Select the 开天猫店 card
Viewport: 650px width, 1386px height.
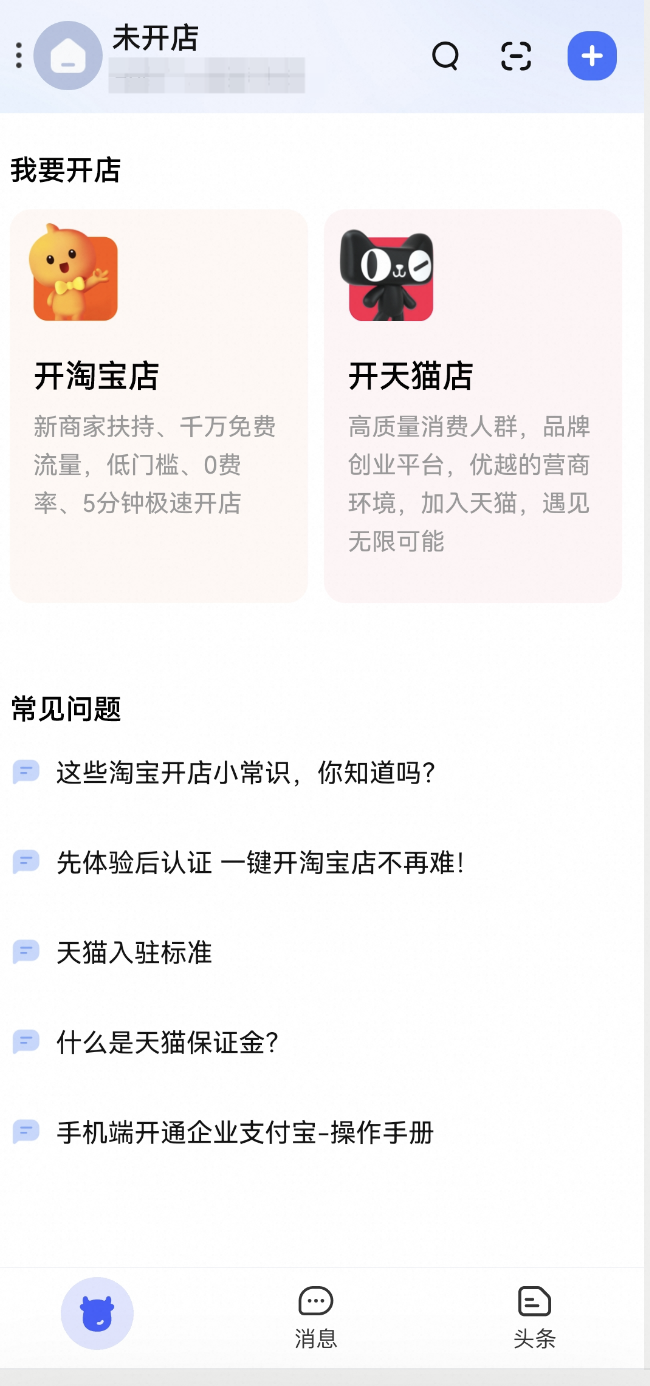click(x=473, y=405)
